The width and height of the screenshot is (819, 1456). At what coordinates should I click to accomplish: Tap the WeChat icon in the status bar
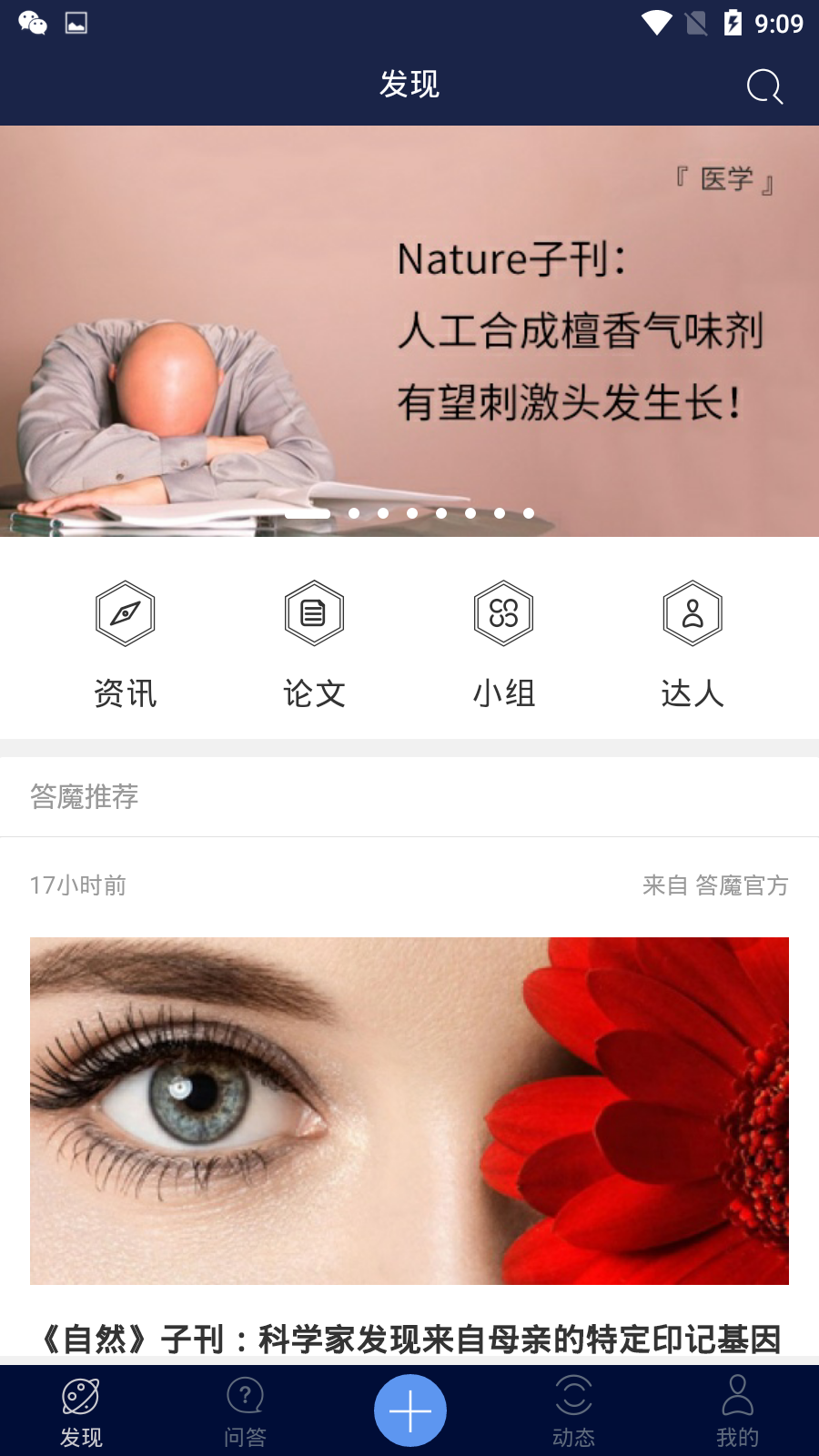point(33,23)
